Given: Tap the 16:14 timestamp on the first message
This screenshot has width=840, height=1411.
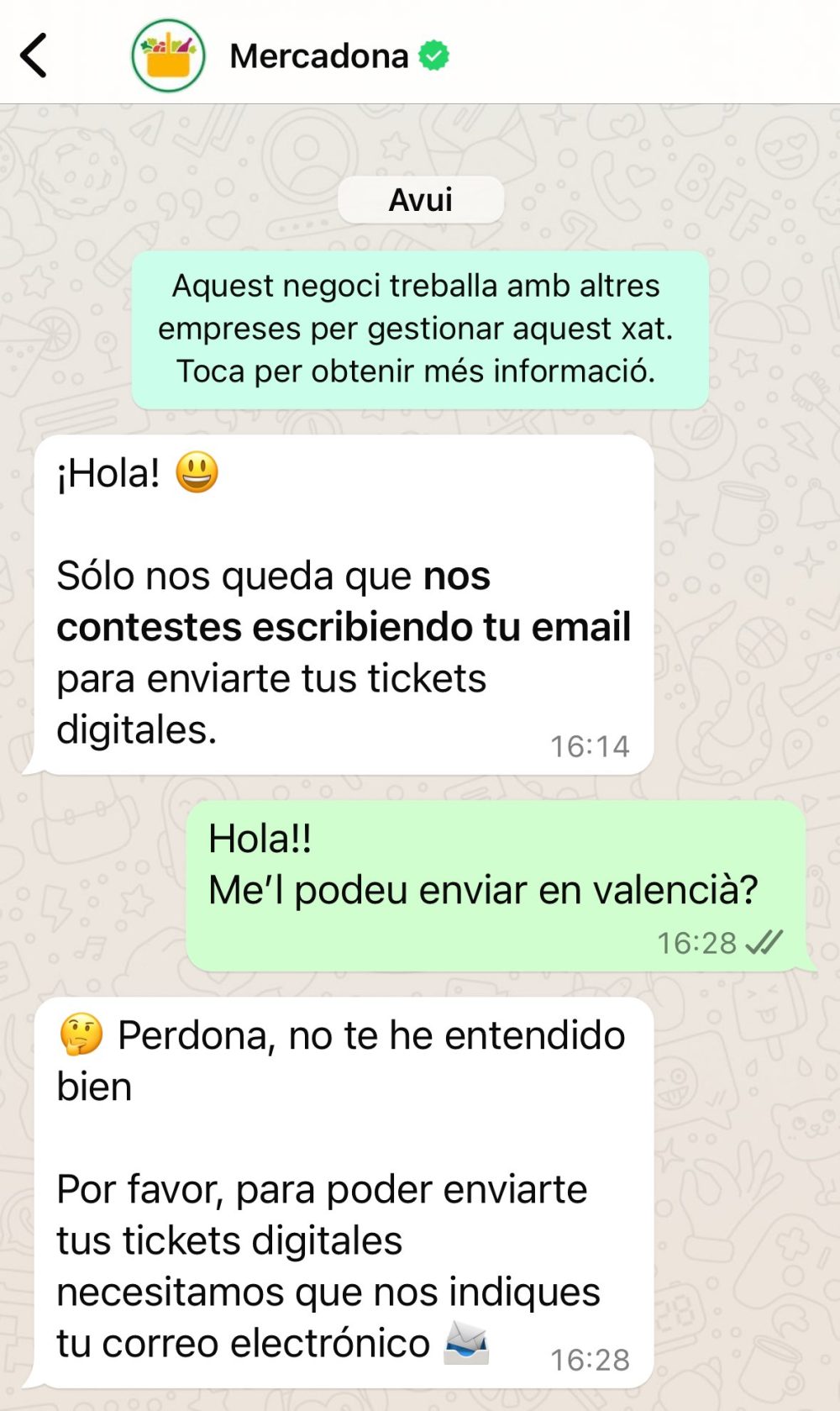Looking at the screenshot, I should [588, 745].
